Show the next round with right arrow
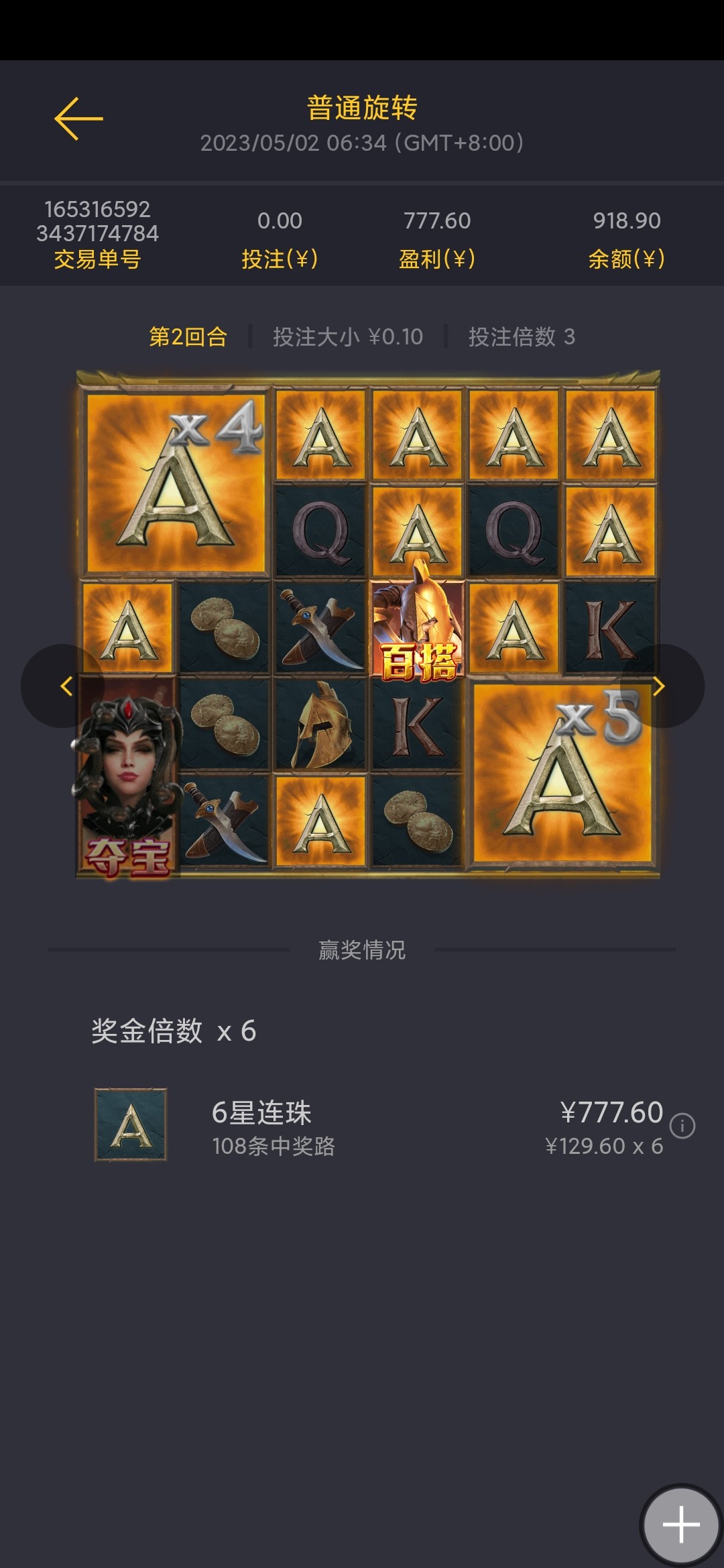The height and width of the screenshot is (1568, 724). [x=660, y=686]
